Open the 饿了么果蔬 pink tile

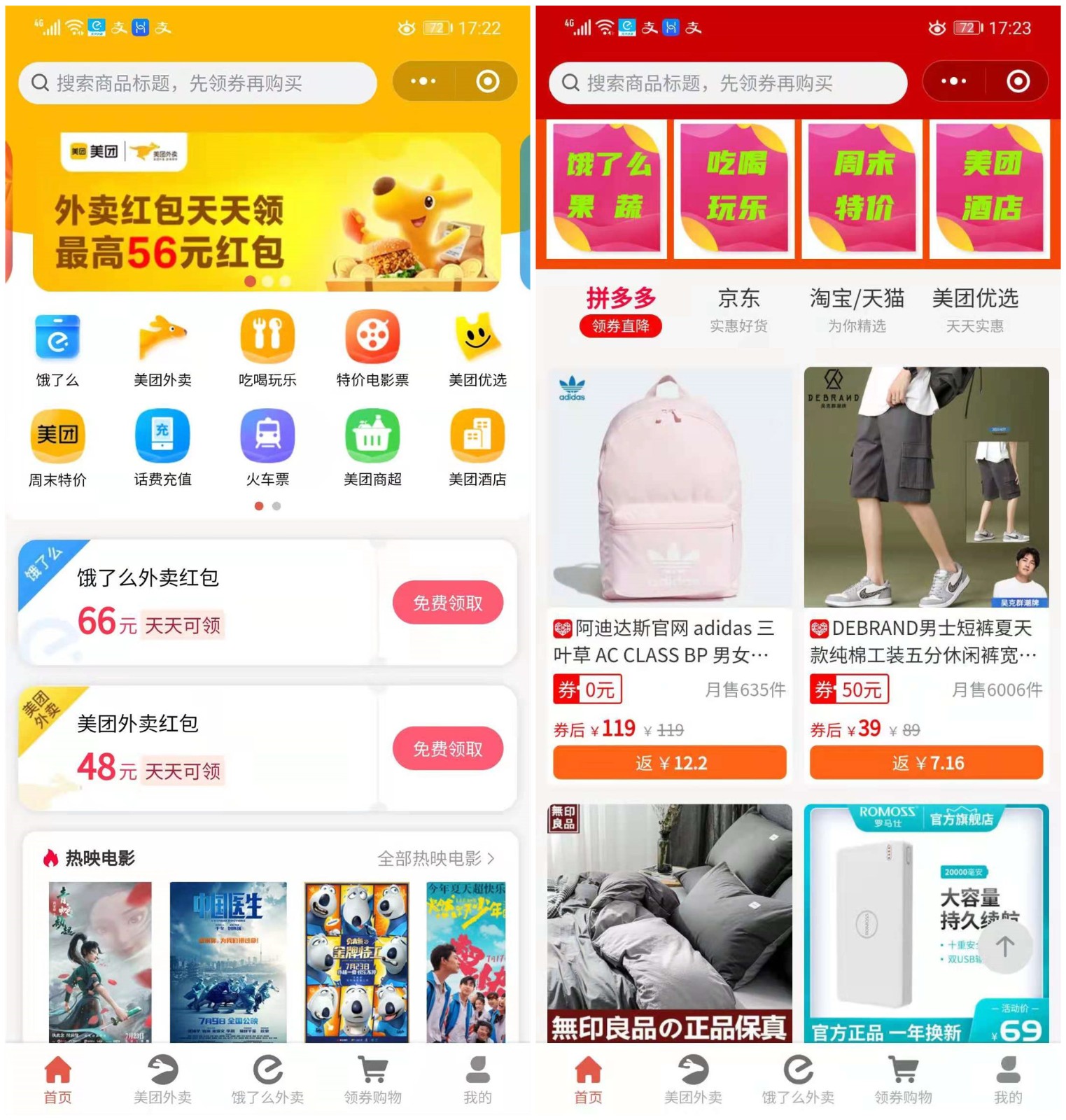point(607,188)
